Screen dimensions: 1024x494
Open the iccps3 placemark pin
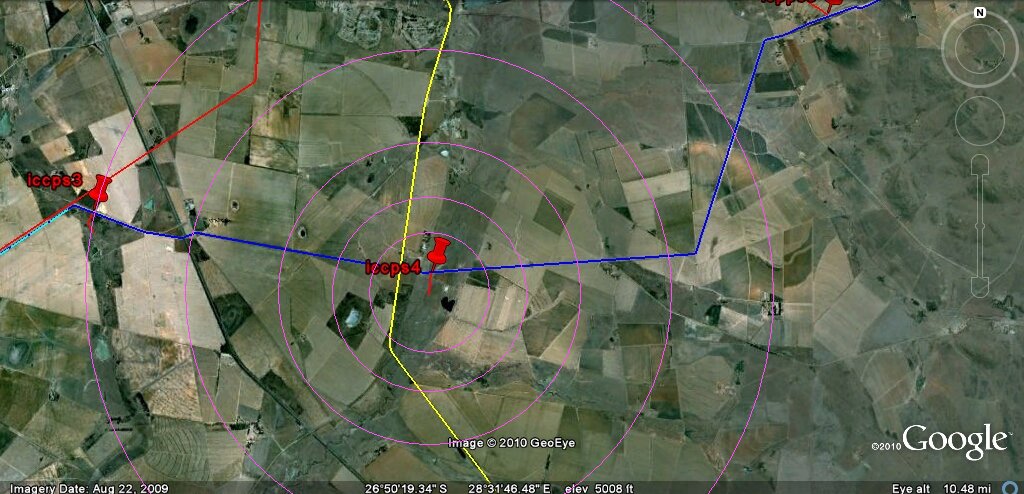pos(100,188)
